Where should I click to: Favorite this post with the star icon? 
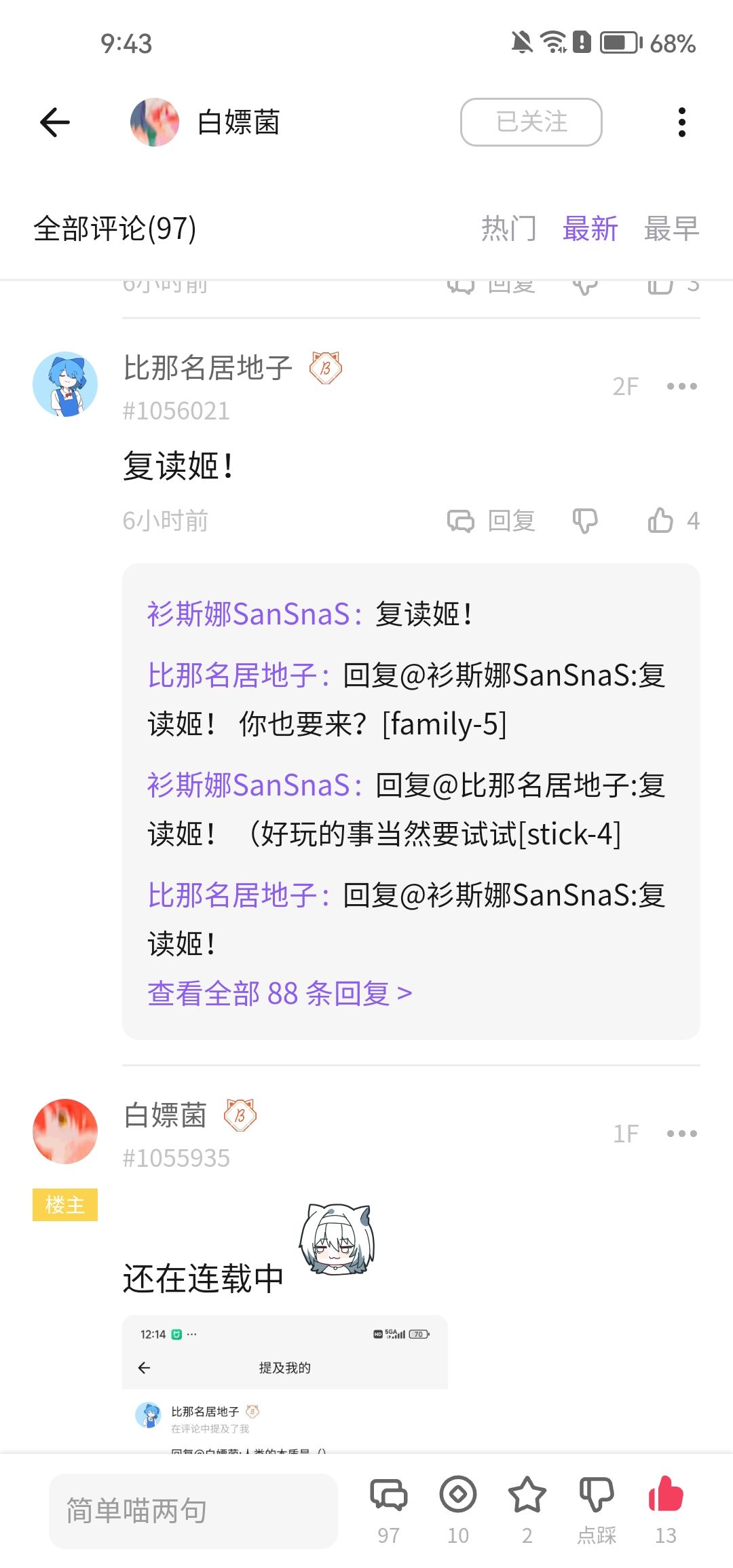point(527,1496)
